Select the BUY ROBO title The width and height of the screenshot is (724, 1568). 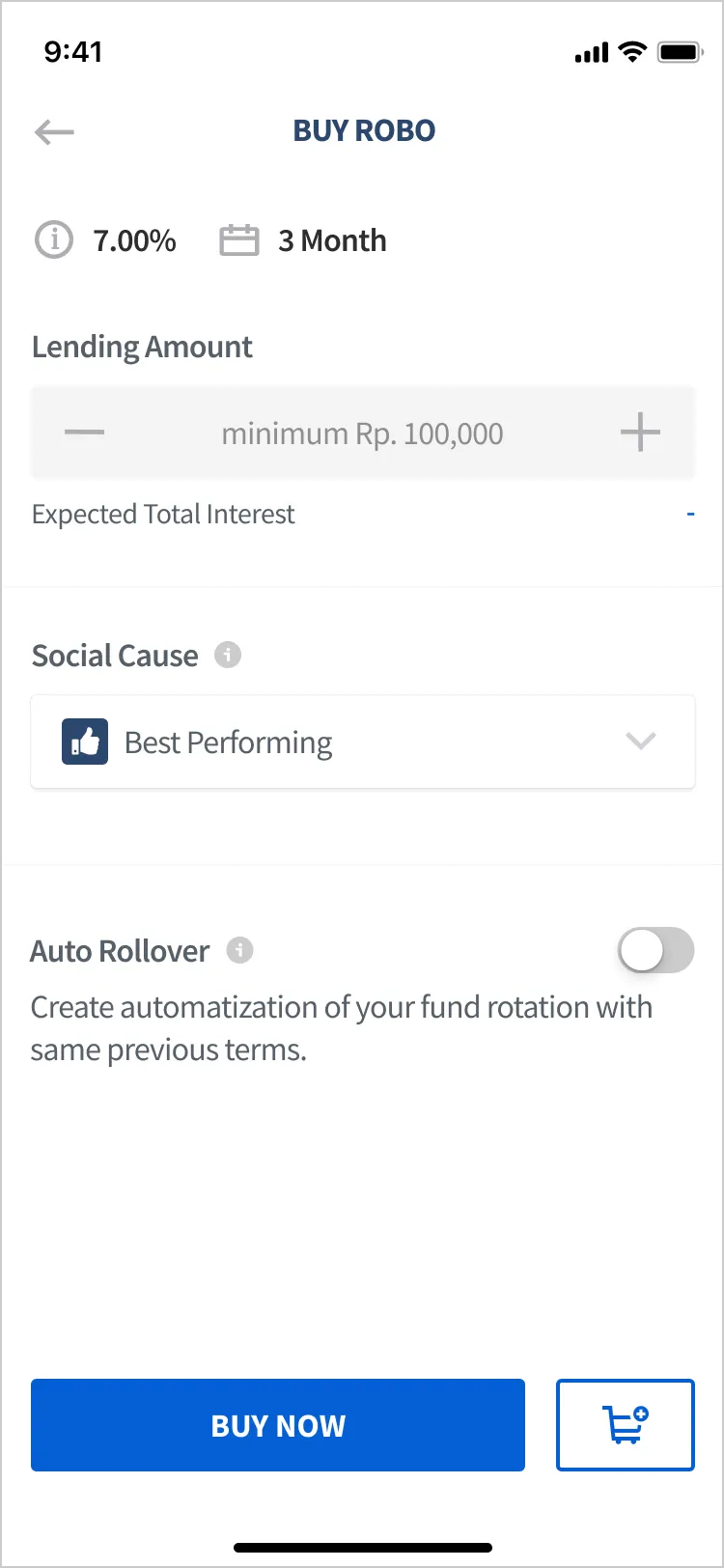364,130
